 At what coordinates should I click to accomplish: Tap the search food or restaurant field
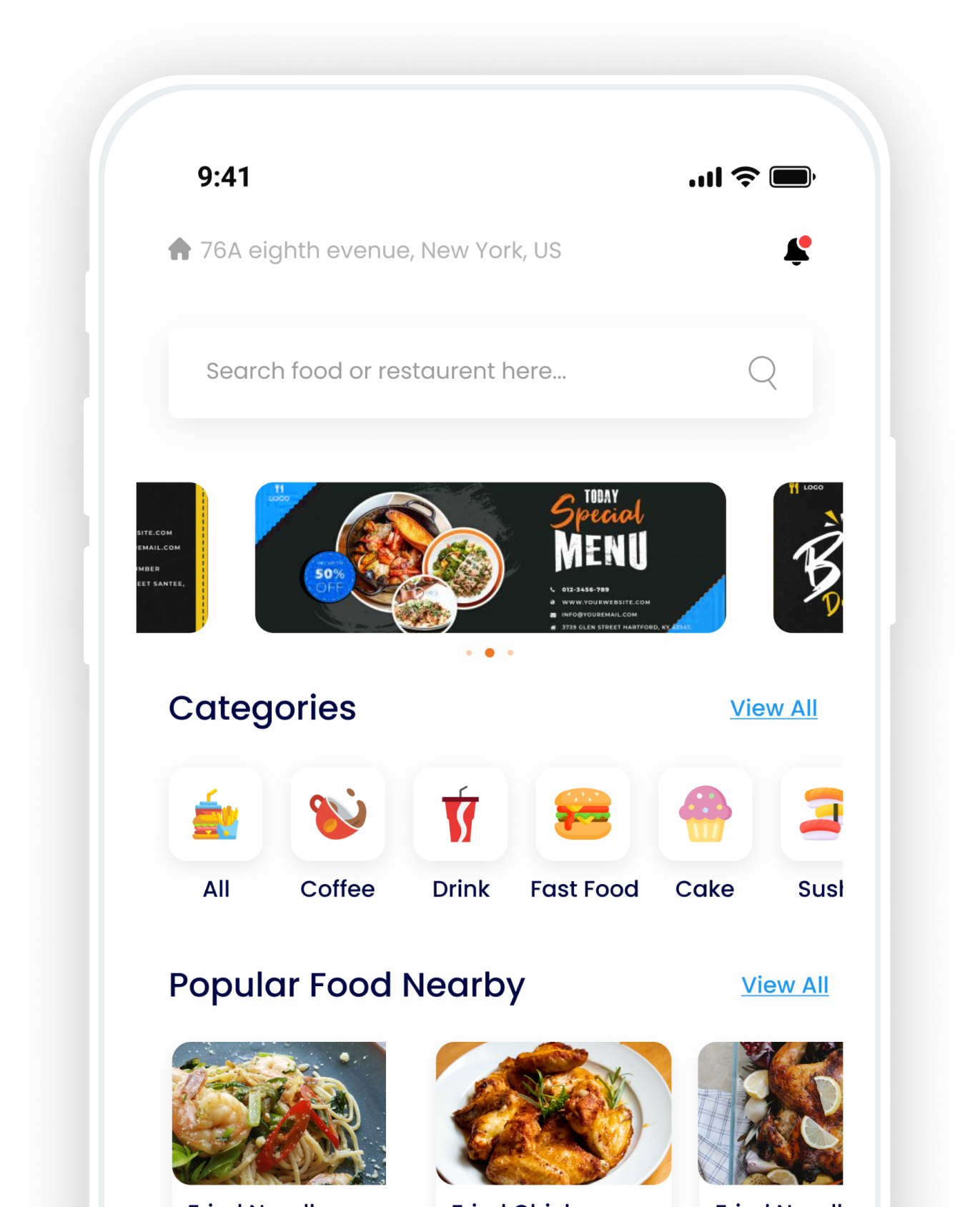click(457, 372)
